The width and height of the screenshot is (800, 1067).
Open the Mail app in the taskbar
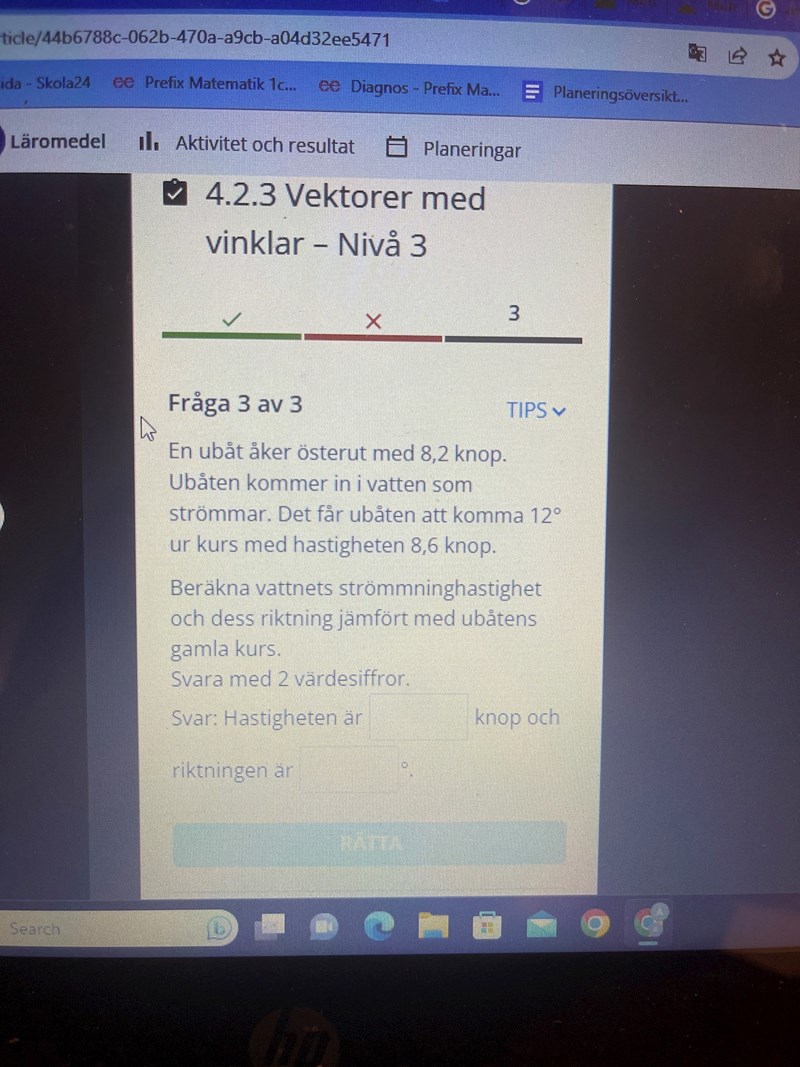tap(541, 926)
